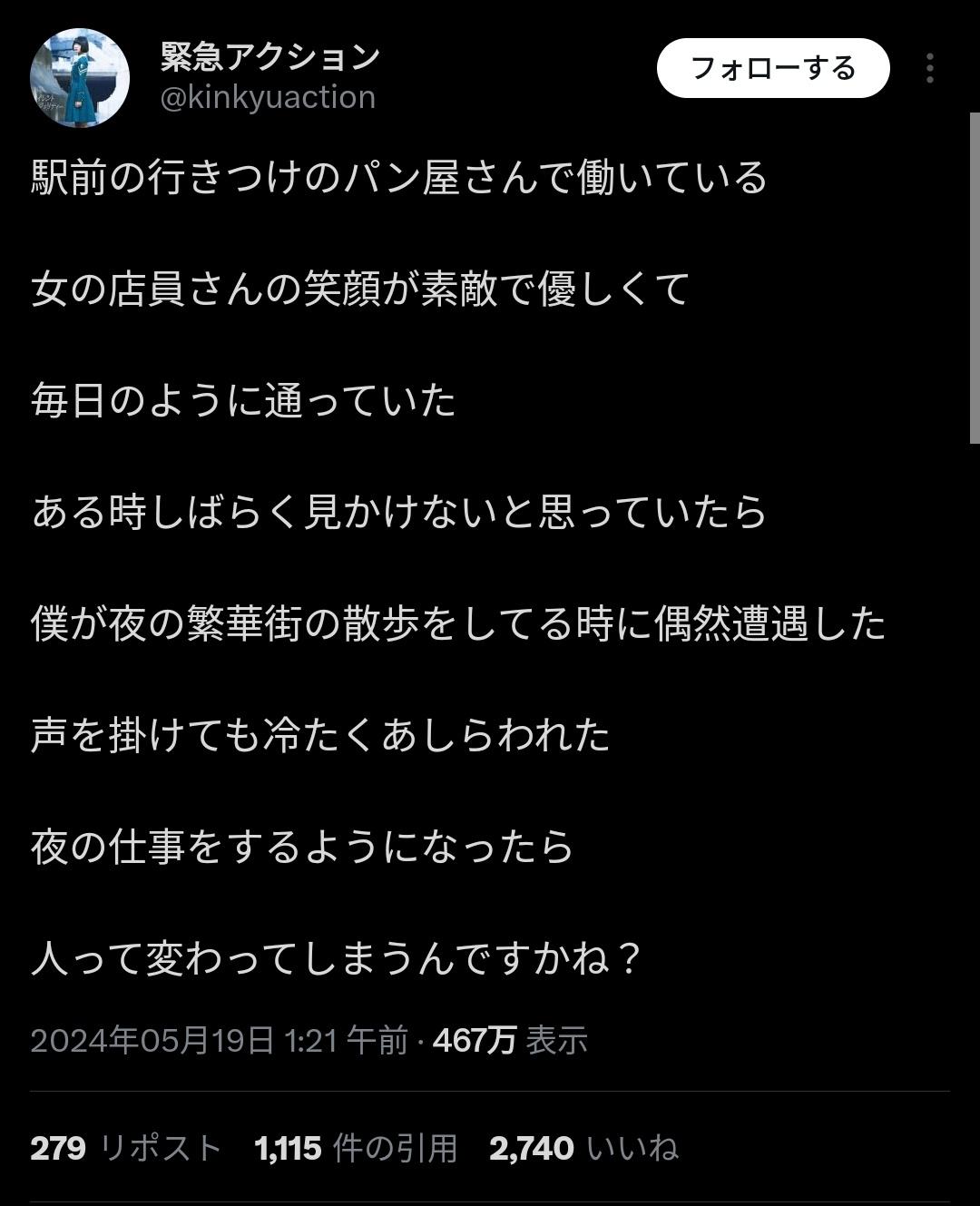This screenshot has width=980, height=1206.
Task: Open the tweet overflow menu
Action: [929, 68]
